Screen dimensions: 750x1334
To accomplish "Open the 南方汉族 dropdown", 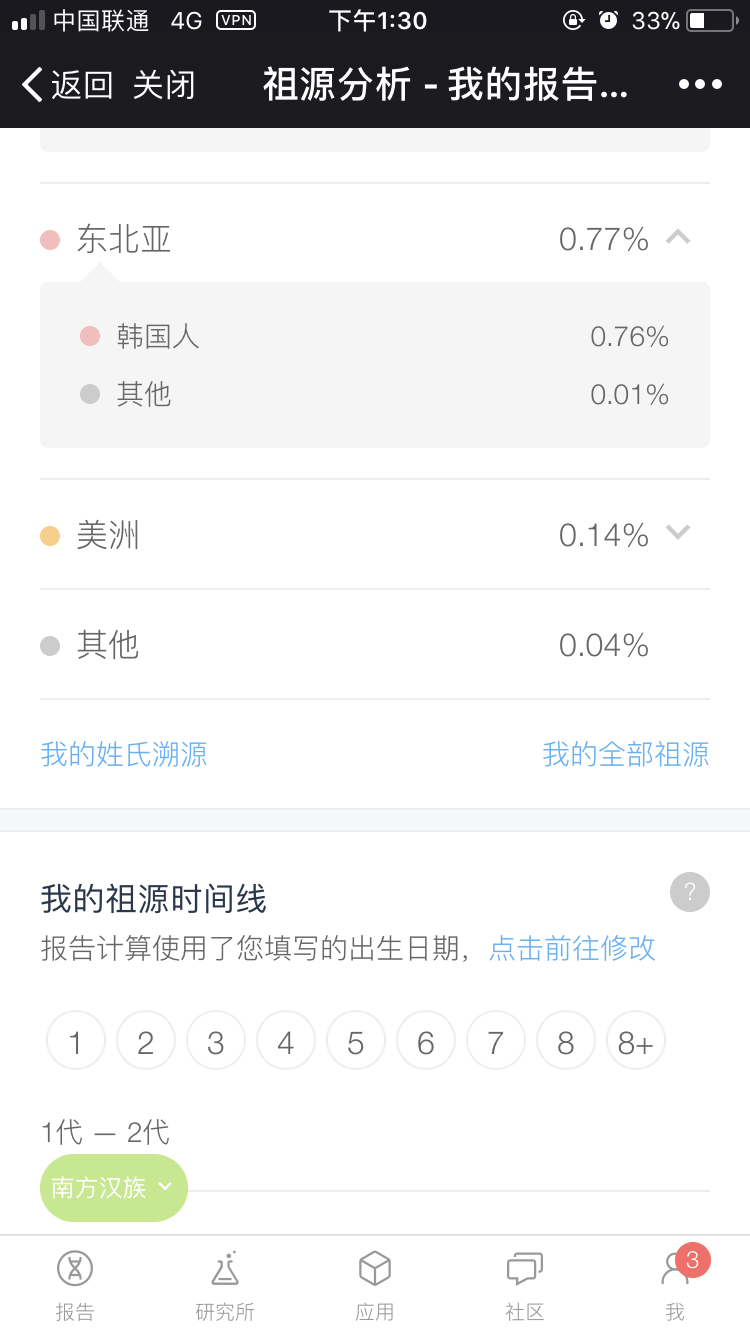I will coord(114,1188).
